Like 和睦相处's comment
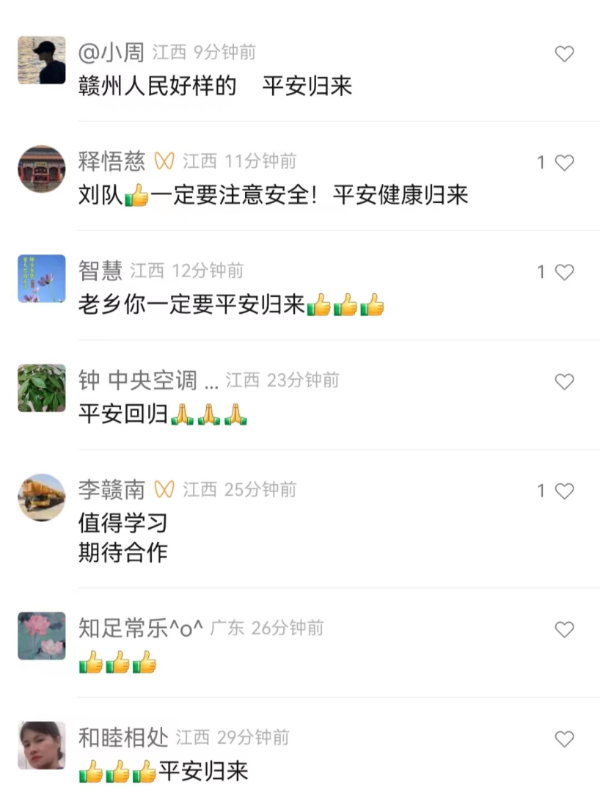Screen dimensions: 600x801 point(564,740)
